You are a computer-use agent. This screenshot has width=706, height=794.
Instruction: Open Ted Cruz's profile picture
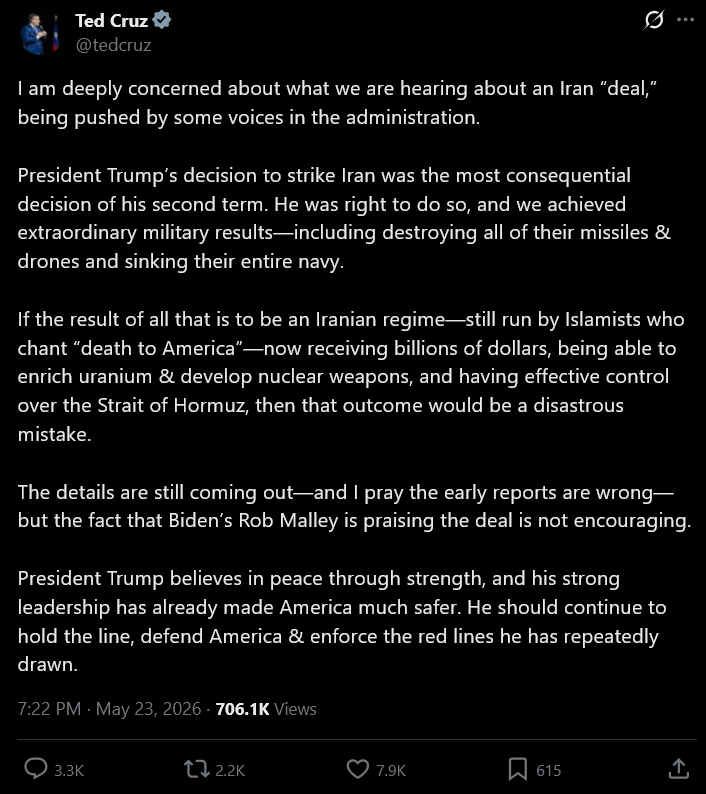pyautogui.click(x=39, y=33)
